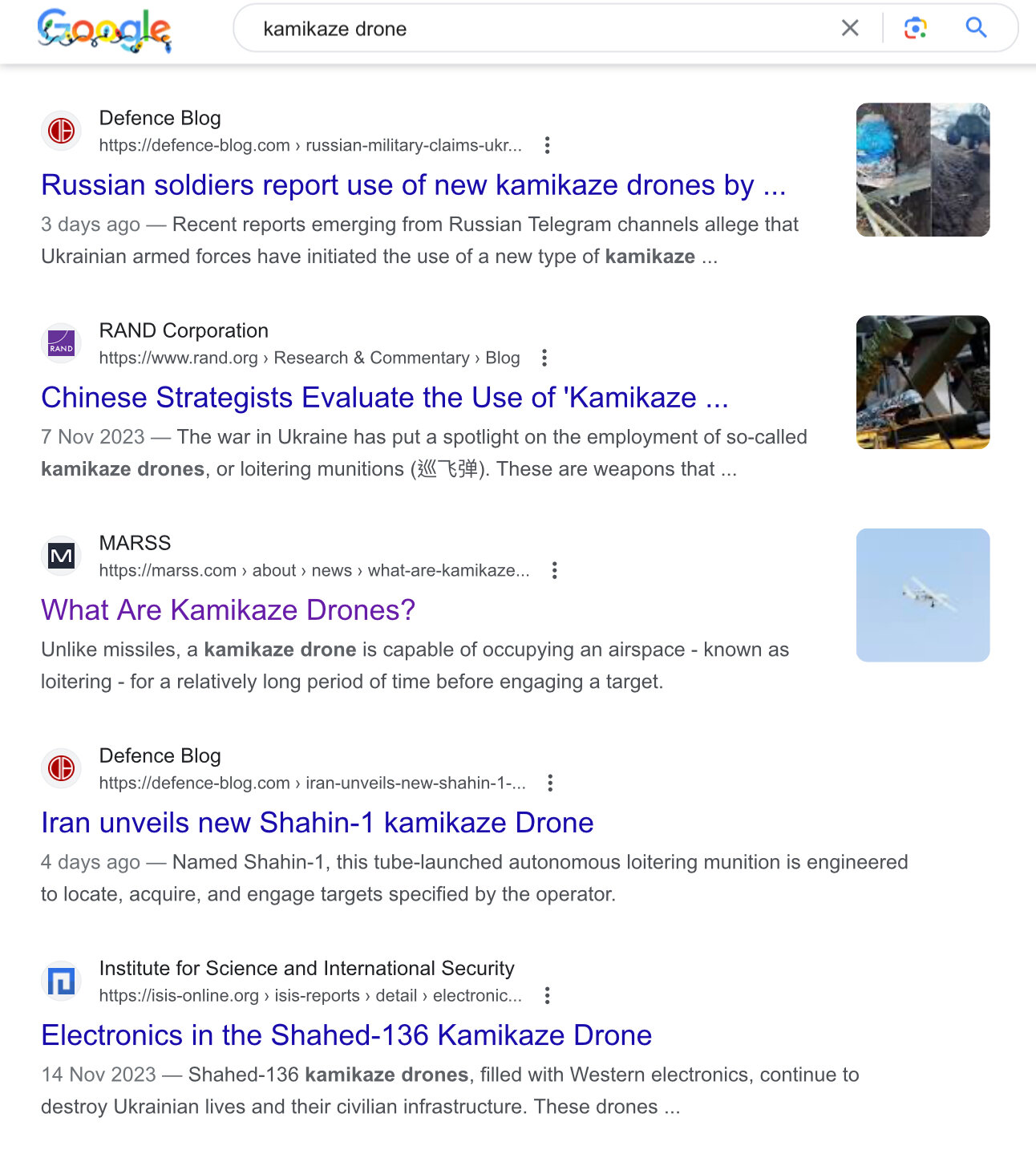The width and height of the screenshot is (1036, 1158).
Task: Open options for the iran-unveils-new-shahin Defence Blog result
Action: pos(550,783)
